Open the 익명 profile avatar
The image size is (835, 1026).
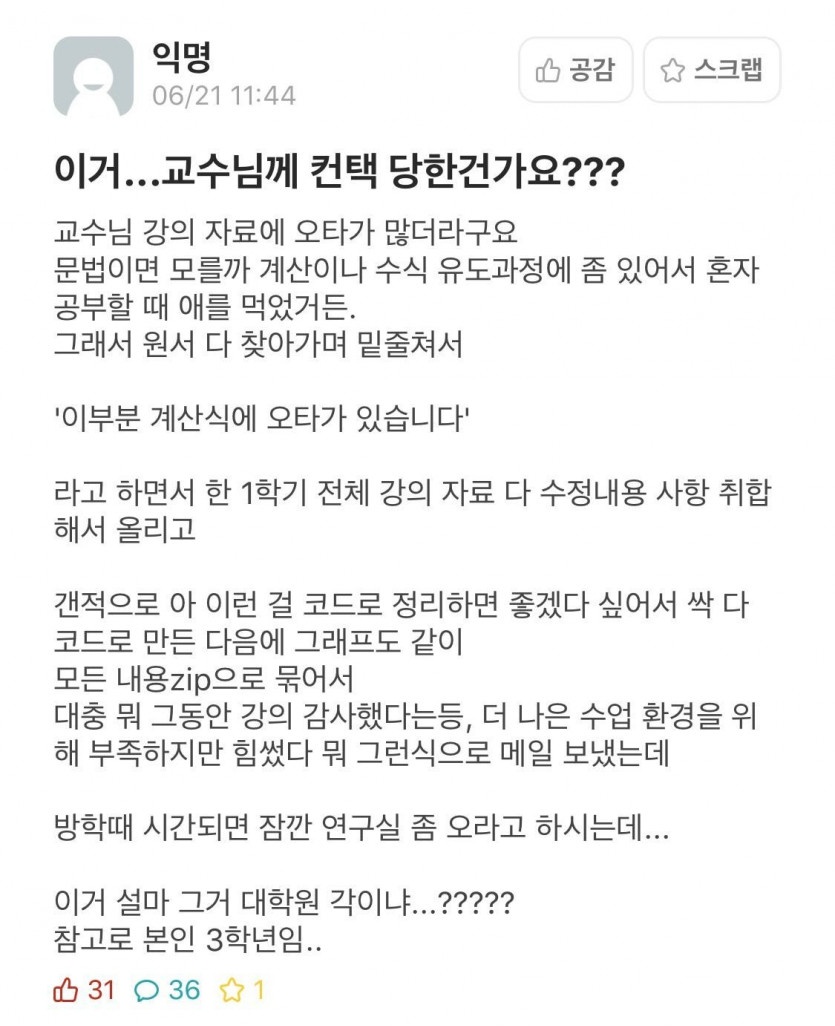[93, 76]
